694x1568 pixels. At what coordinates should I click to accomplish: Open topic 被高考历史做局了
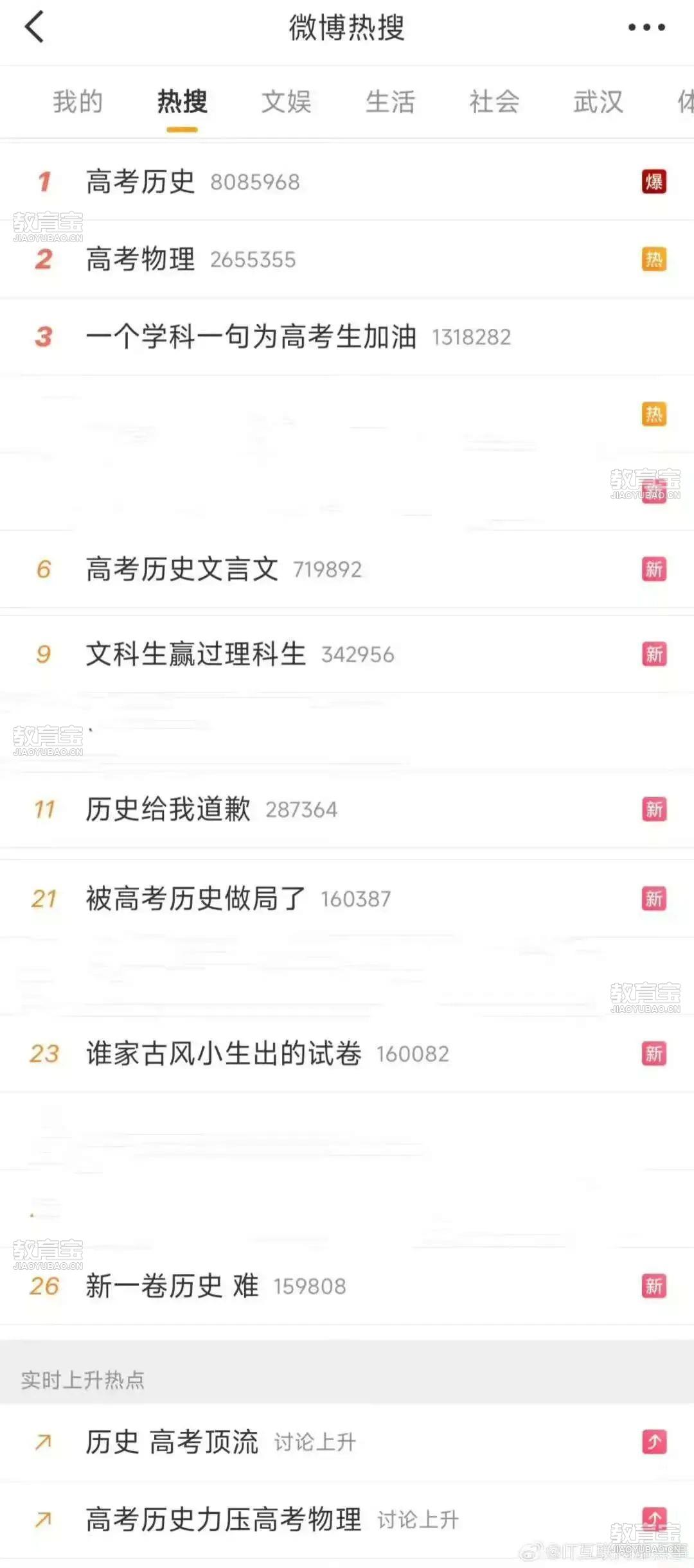pos(347,899)
